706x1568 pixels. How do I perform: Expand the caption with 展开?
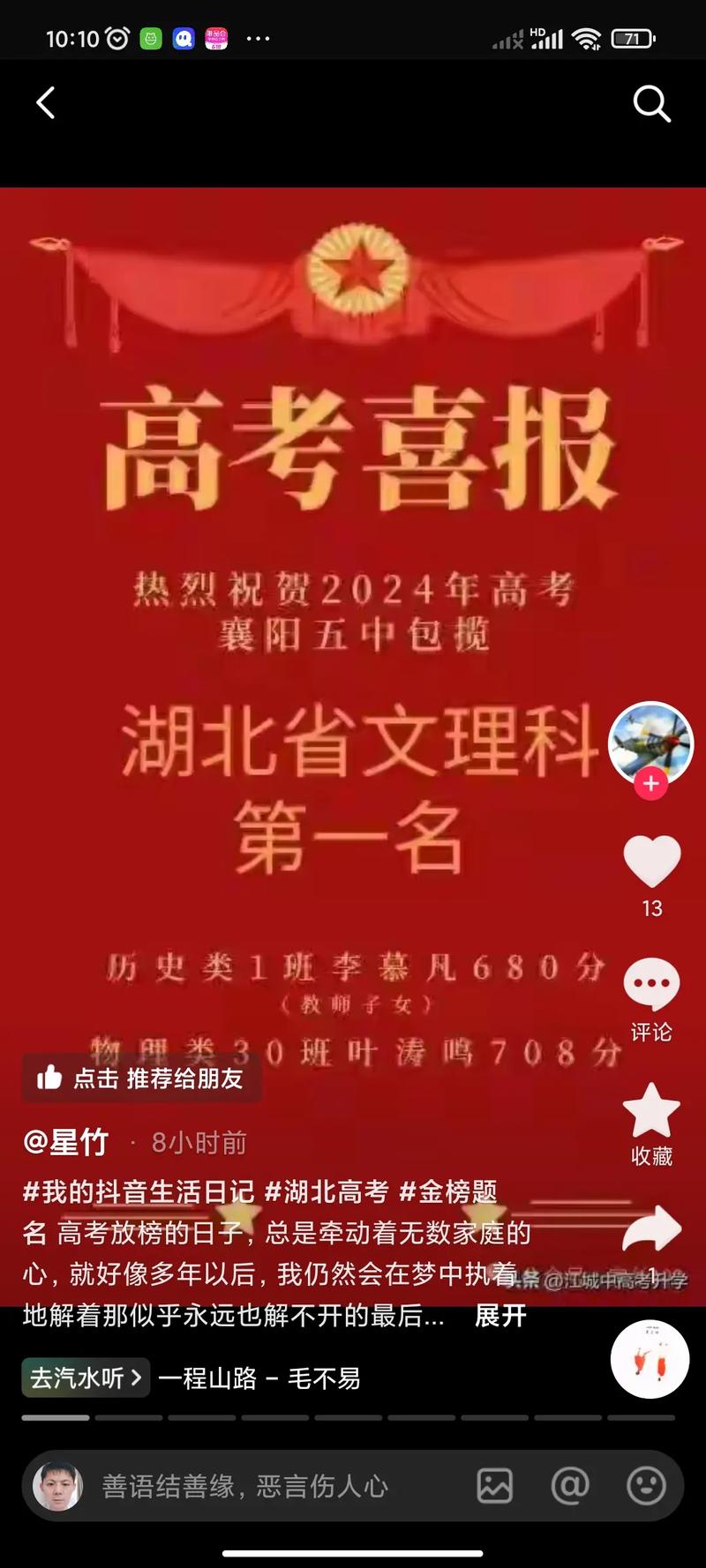500,1316
